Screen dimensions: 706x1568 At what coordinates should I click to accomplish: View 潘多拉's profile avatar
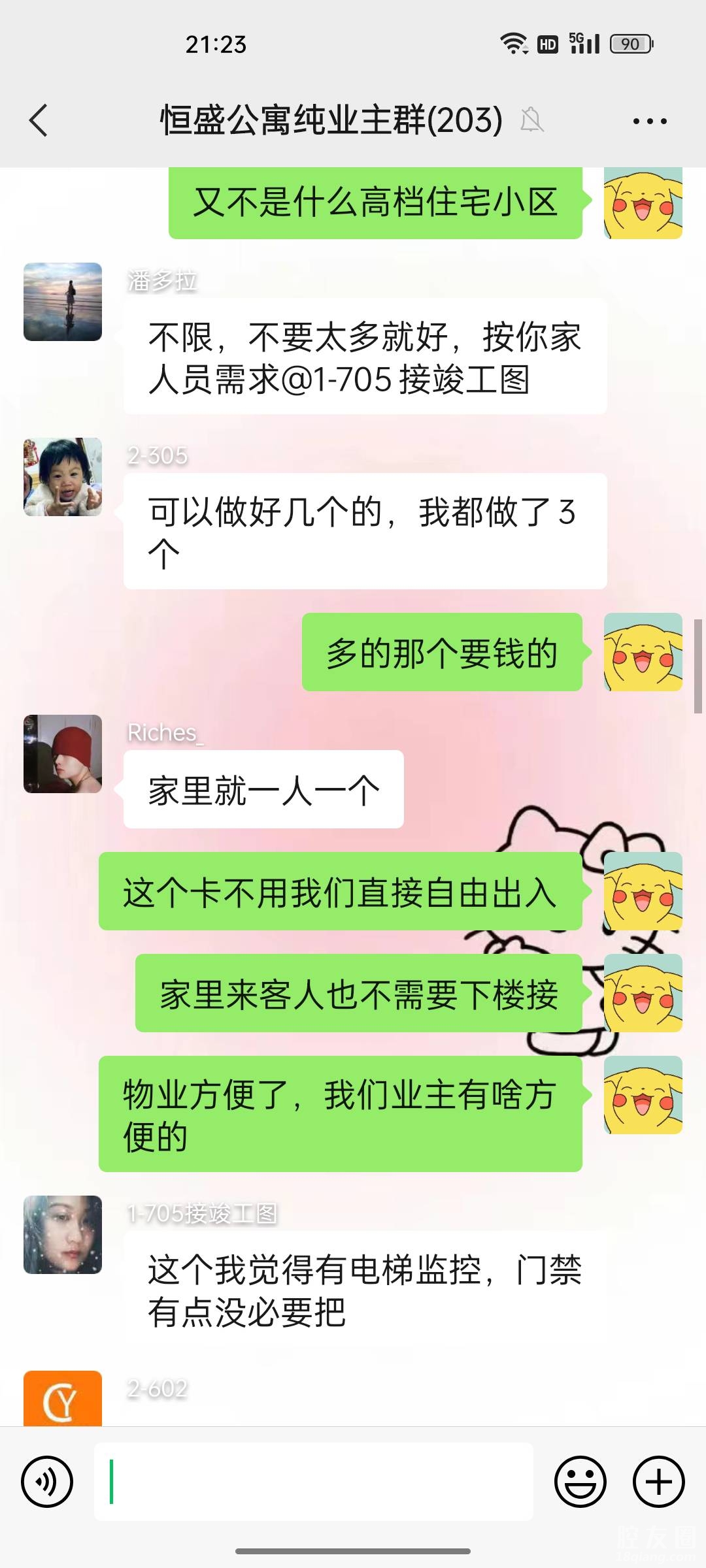[63, 302]
